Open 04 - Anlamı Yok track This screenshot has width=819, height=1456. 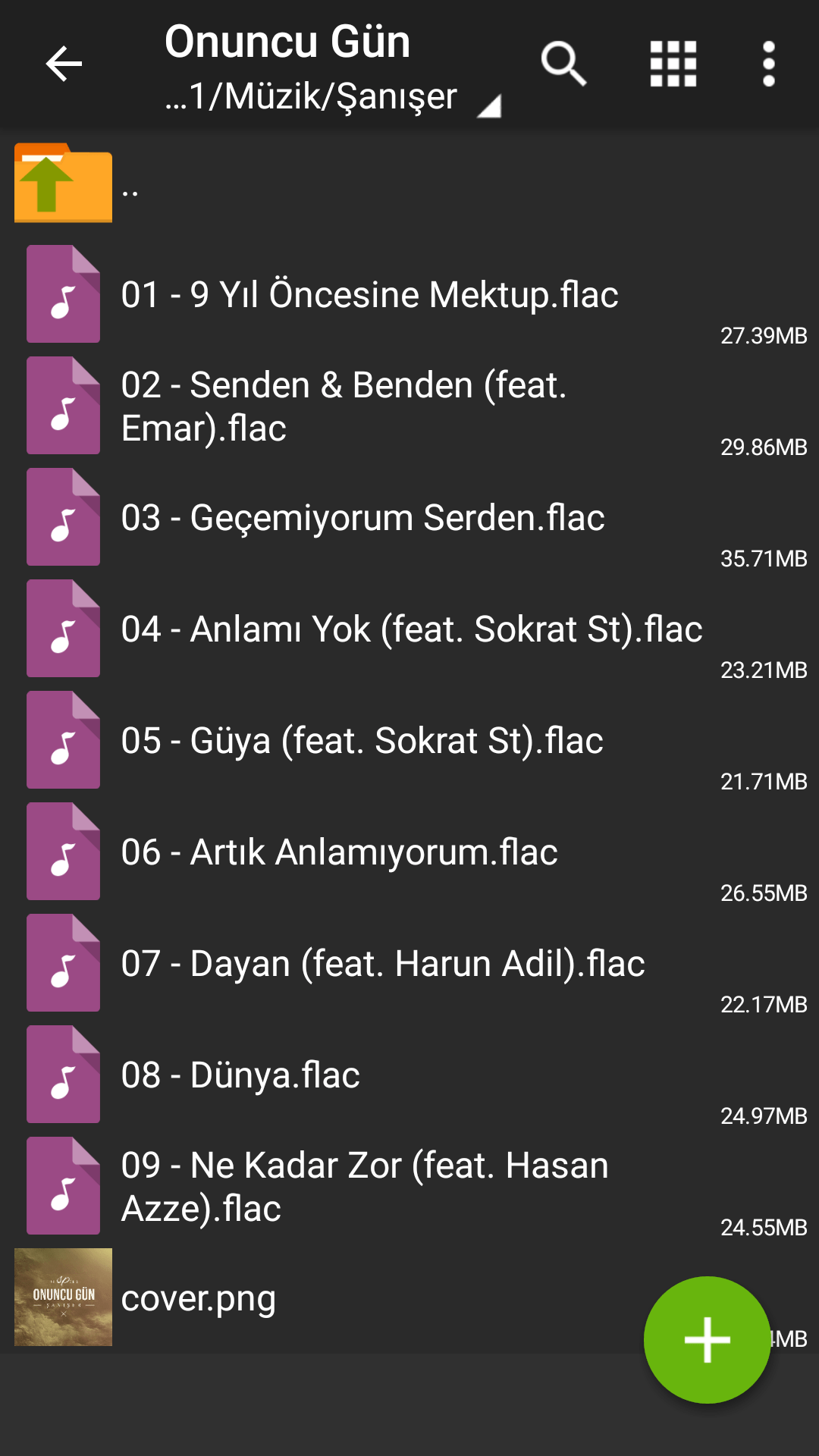pyautogui.click(x=411, y=629)
